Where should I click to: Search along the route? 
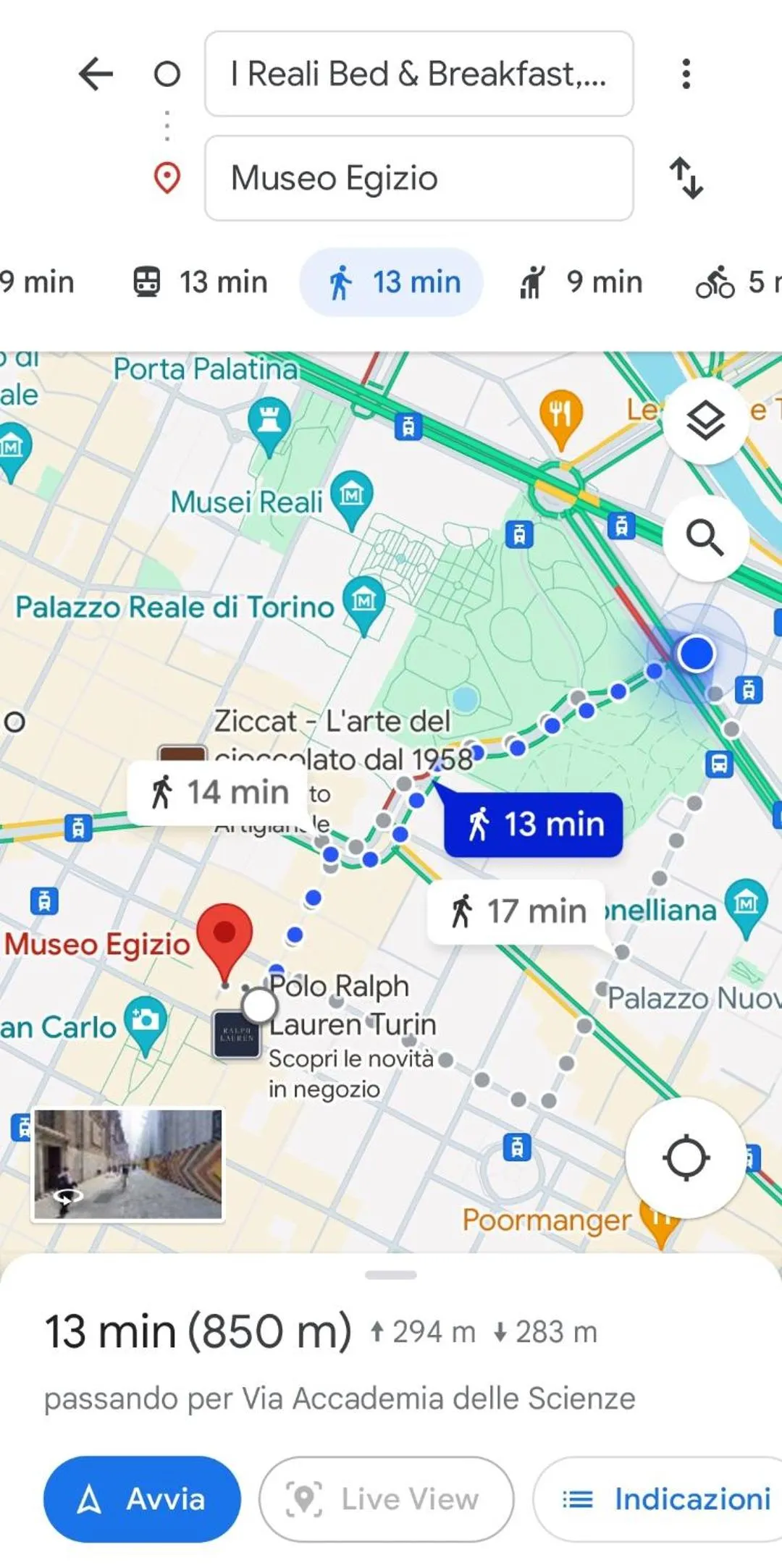[x=705, y=538]
